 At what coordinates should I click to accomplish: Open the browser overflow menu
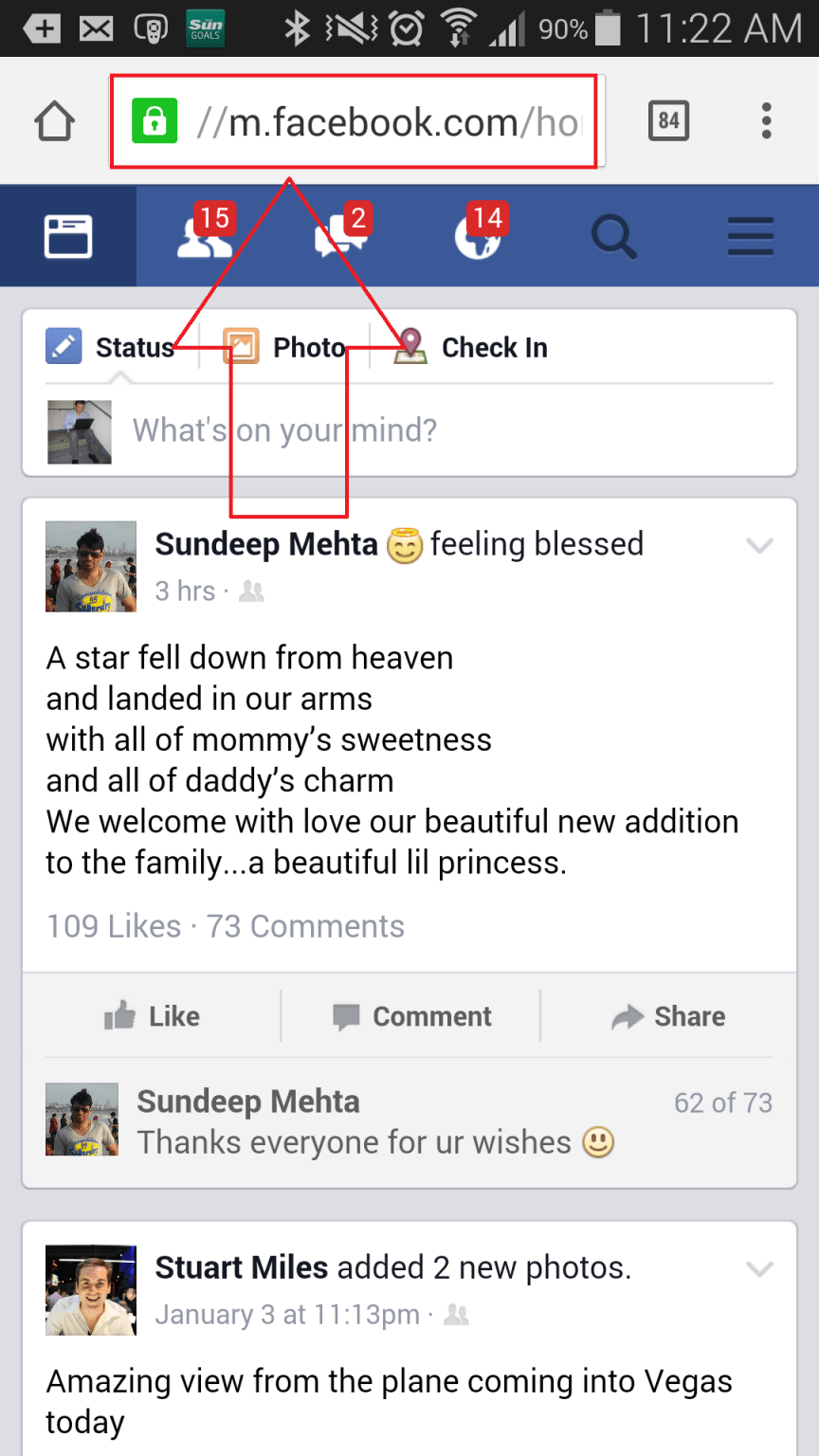pos(766,121)
